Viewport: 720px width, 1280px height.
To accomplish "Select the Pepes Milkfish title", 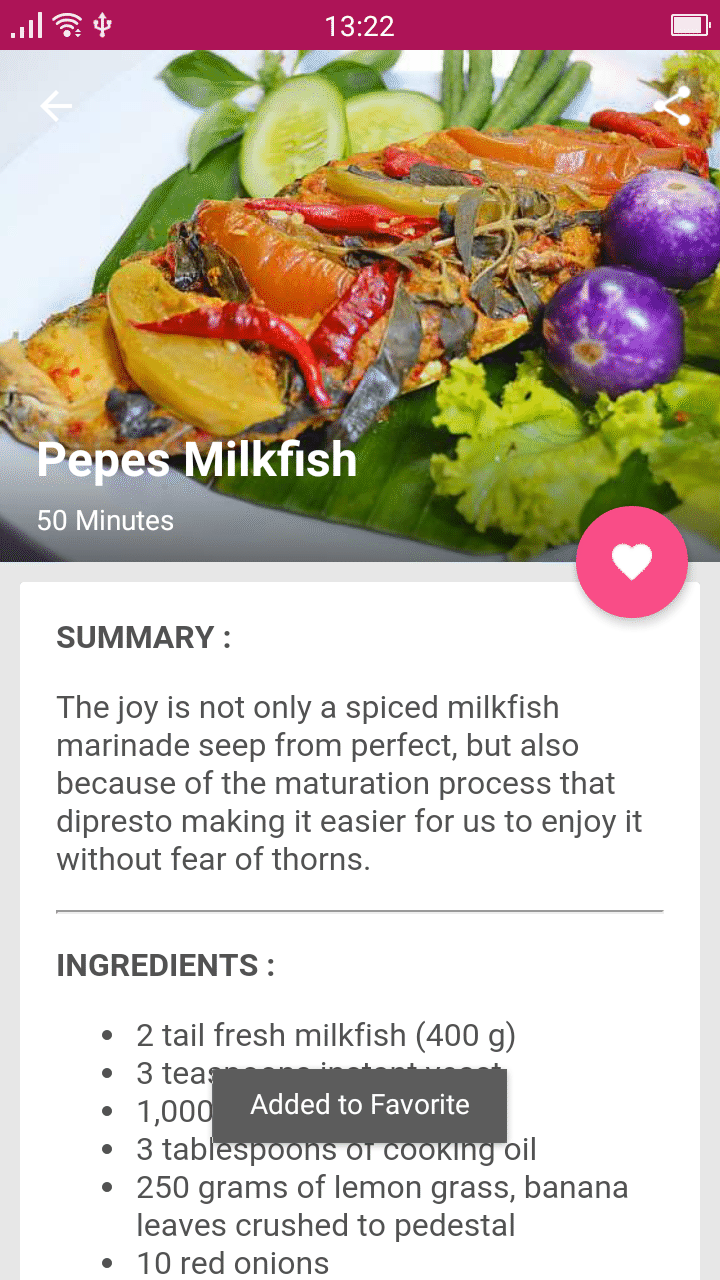I will [196, 459].
